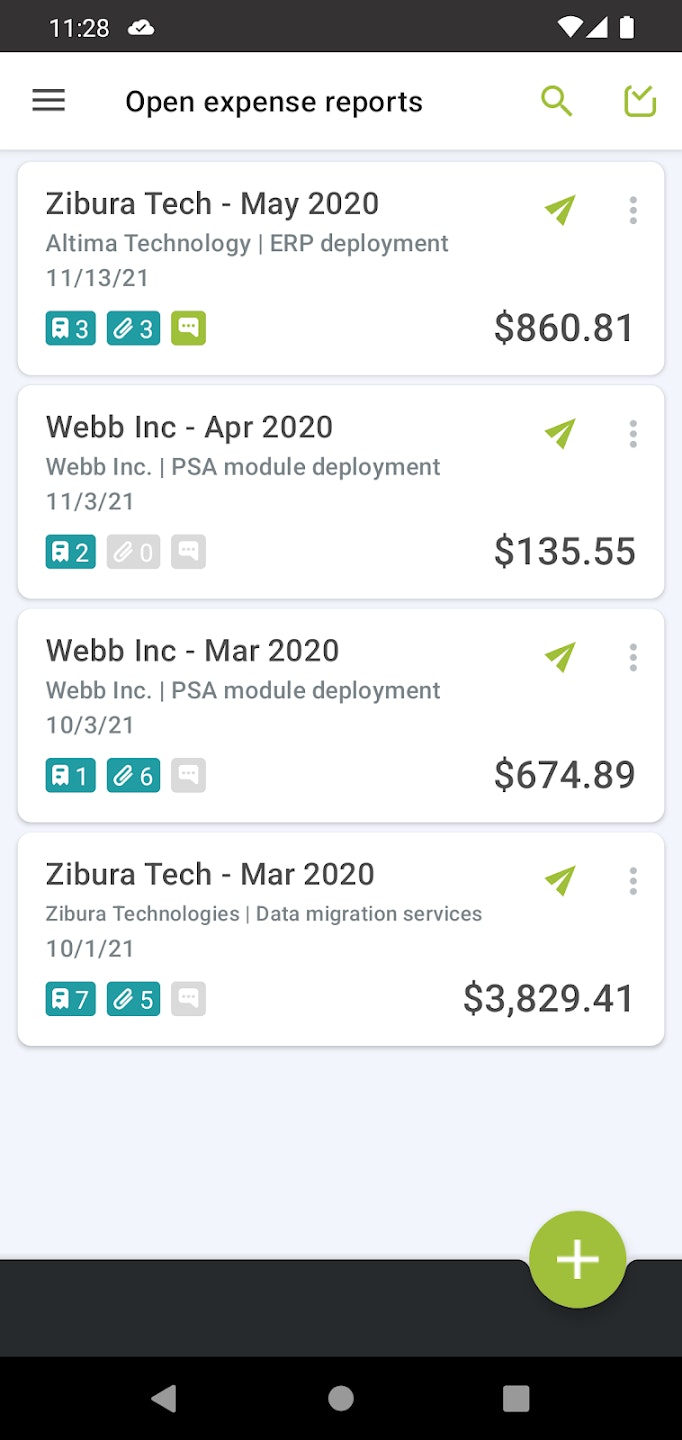Open overflow menu for Webb Inc - Apr 2020
This screenshot has height=1440, width=682.
click(x=633, y=434)
